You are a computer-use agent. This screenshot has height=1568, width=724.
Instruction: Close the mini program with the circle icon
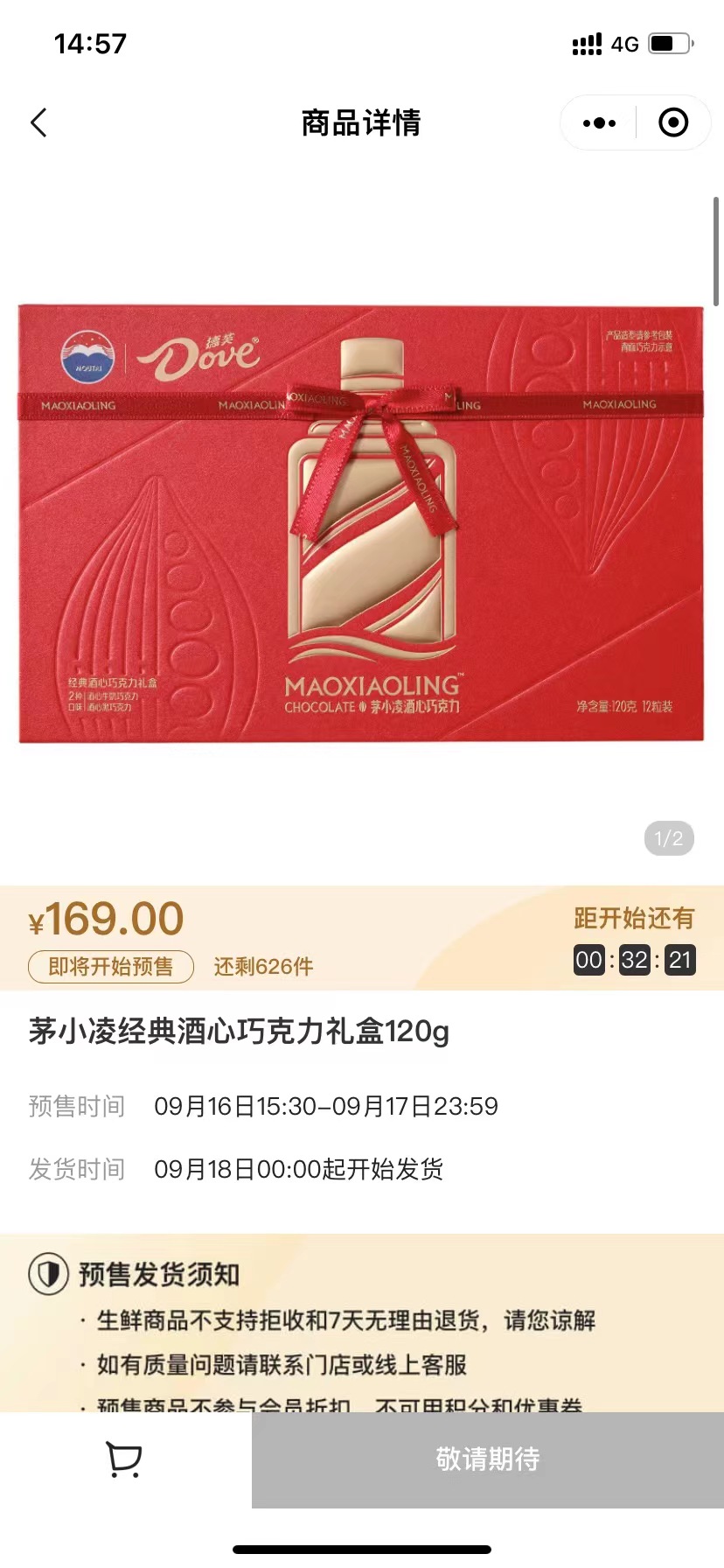(672, 122)
